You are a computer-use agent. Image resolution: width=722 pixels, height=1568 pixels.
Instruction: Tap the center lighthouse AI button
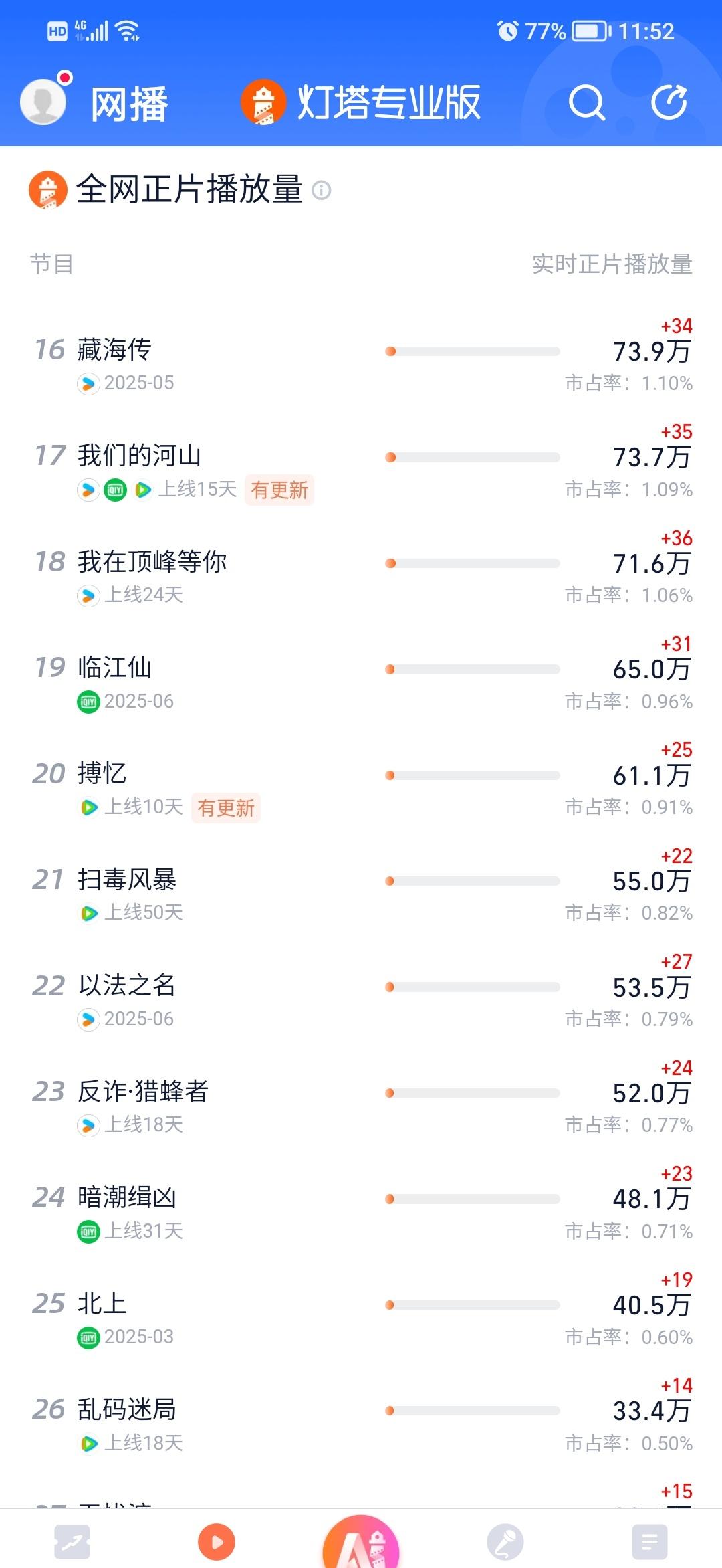click(x=361, y=1541)
